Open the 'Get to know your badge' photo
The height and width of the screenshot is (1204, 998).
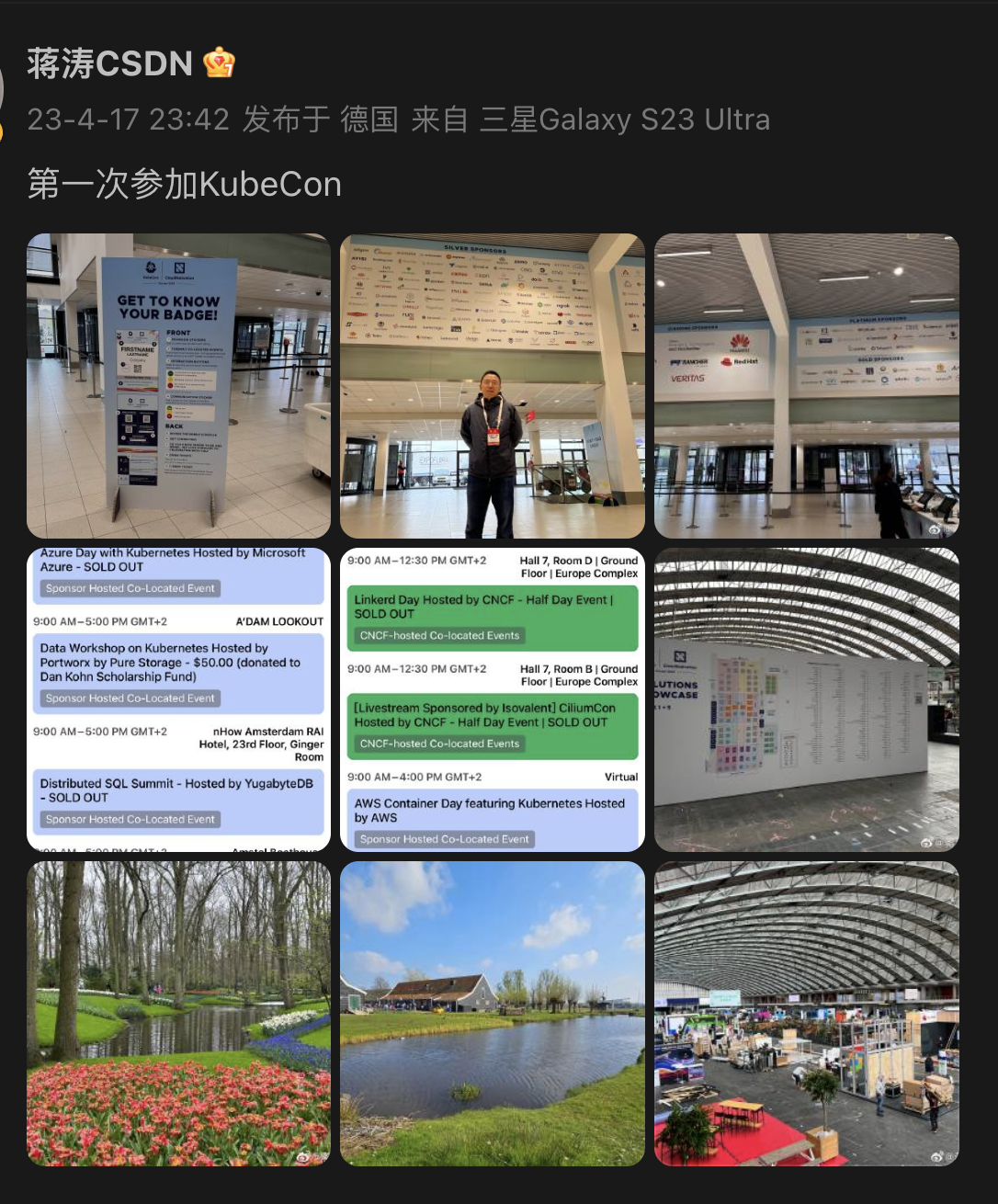click(178, 386)
